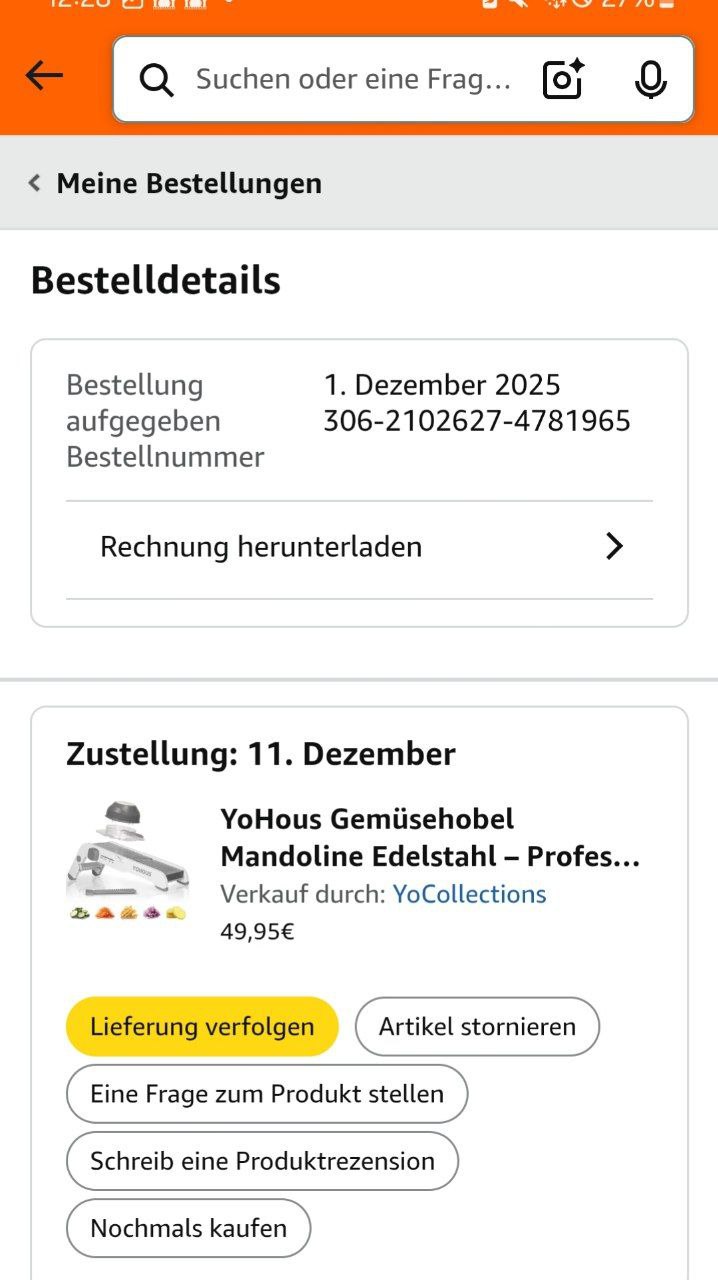This screenshot has height=1280, width=718.
Task: Select Artikel stornieren
Action: 477,1026
